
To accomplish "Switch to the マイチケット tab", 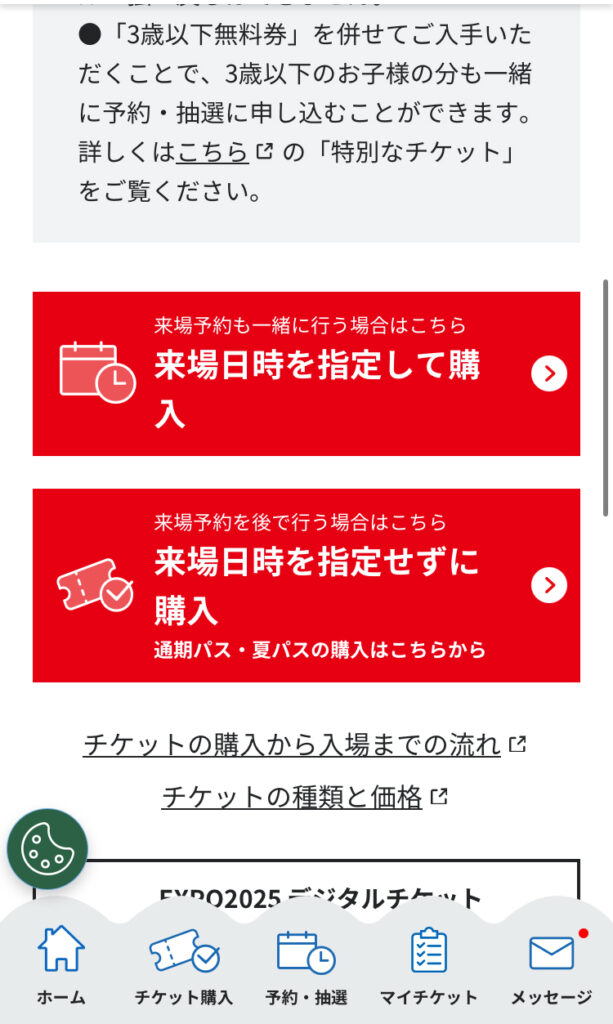I will [428, 965].
